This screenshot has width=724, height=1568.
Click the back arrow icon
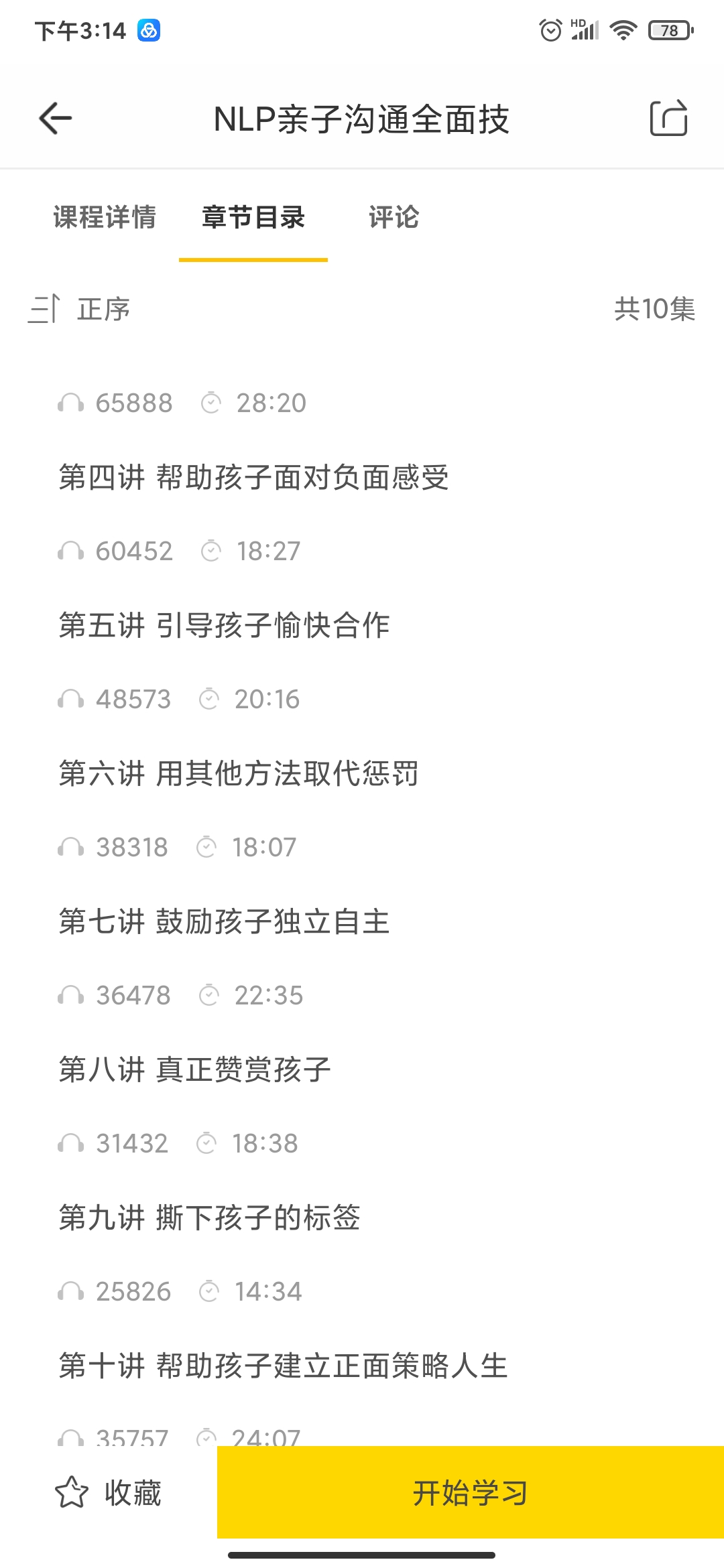(x=55, y=119)
